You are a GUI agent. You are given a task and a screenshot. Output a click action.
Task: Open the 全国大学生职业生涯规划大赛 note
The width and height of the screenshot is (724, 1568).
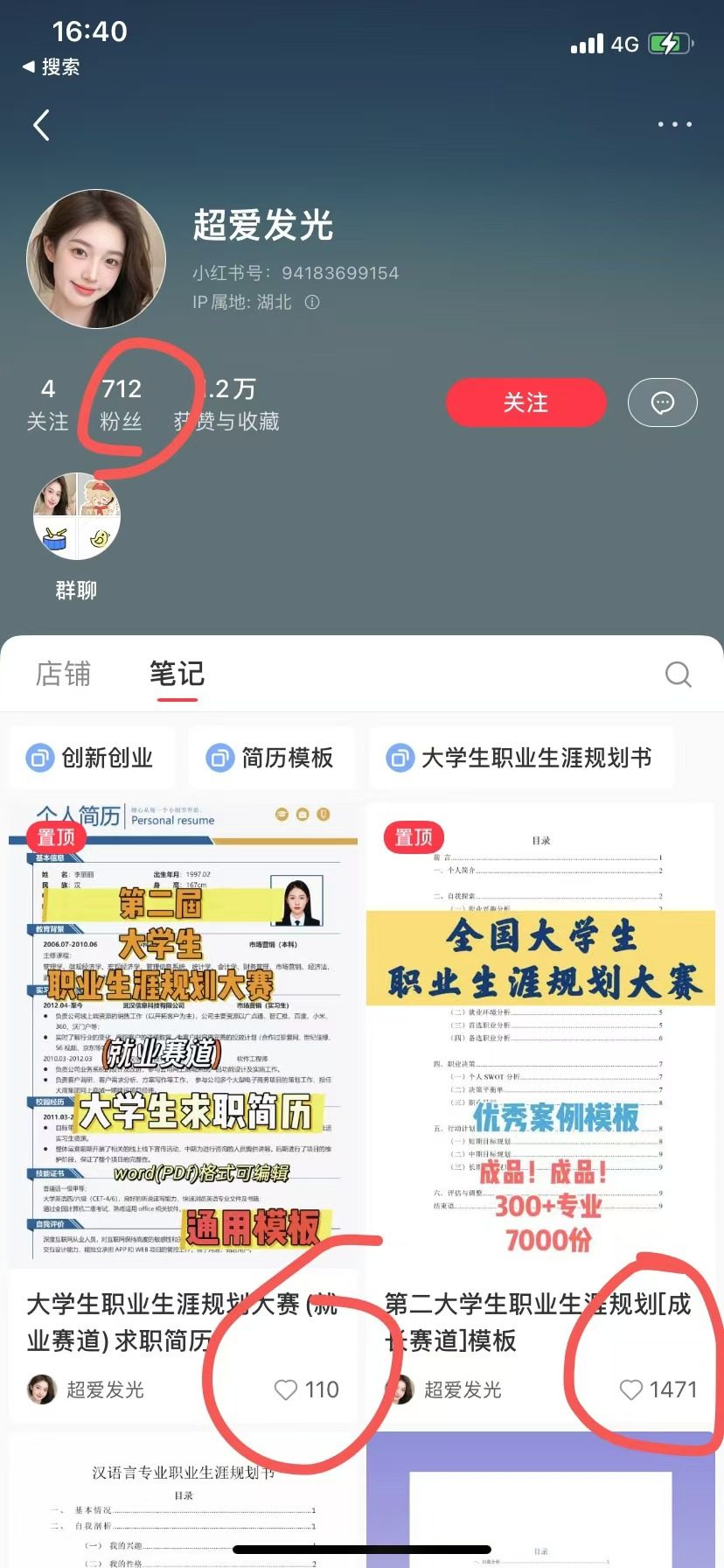(540, 1032)
